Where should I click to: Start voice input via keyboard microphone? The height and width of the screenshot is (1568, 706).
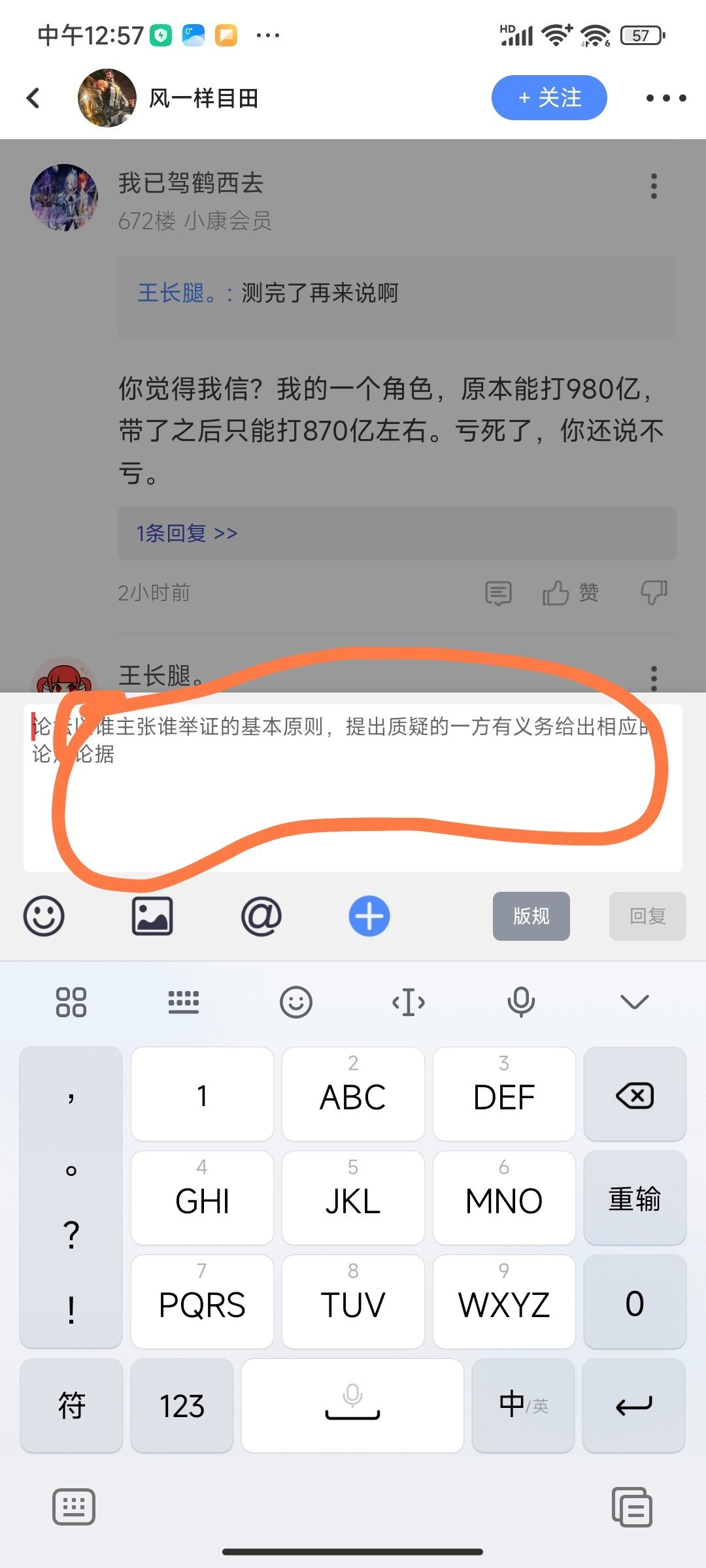tap(521, 1002)
